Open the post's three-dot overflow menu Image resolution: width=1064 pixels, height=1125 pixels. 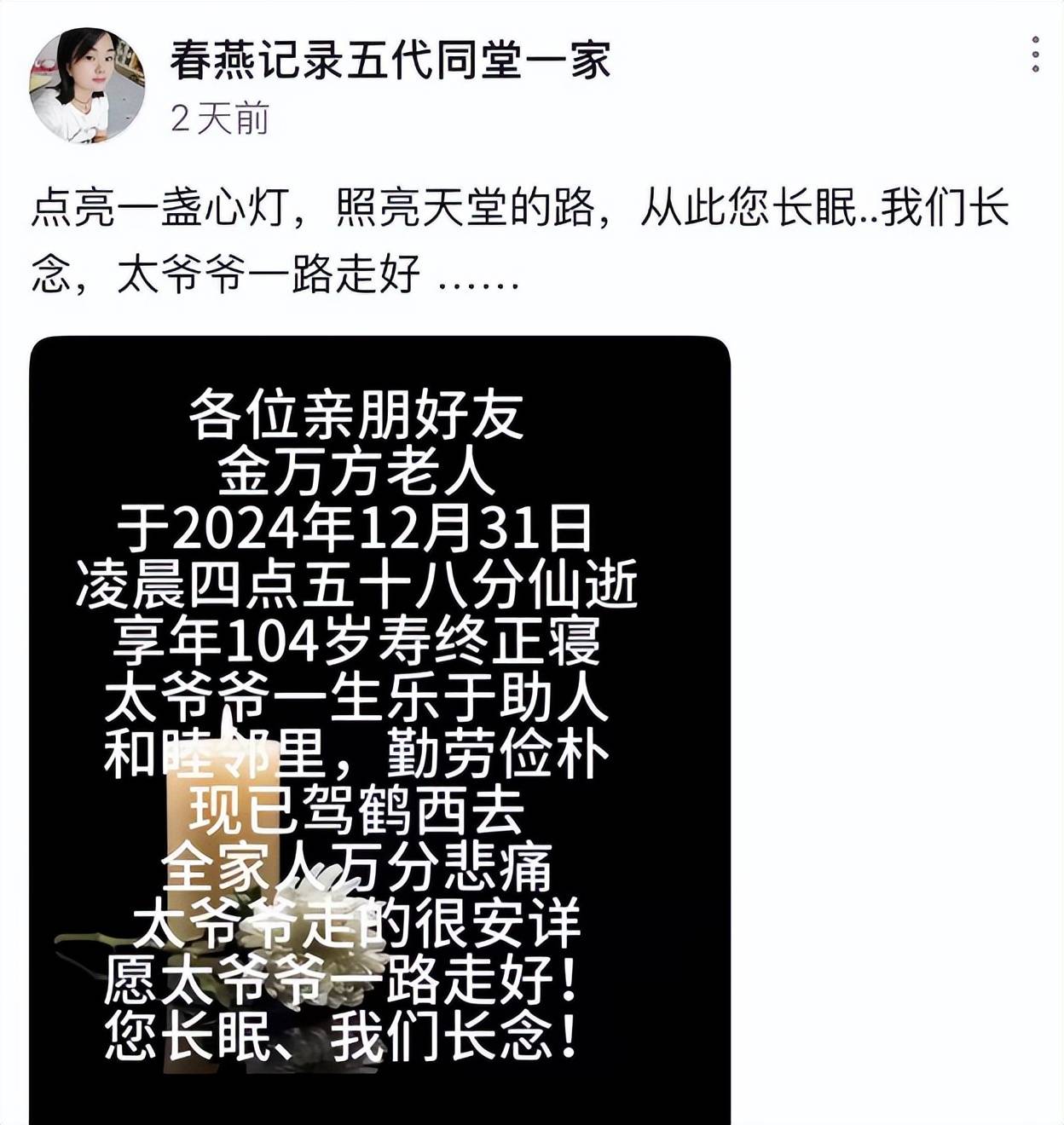click(x=1035, y=55)
